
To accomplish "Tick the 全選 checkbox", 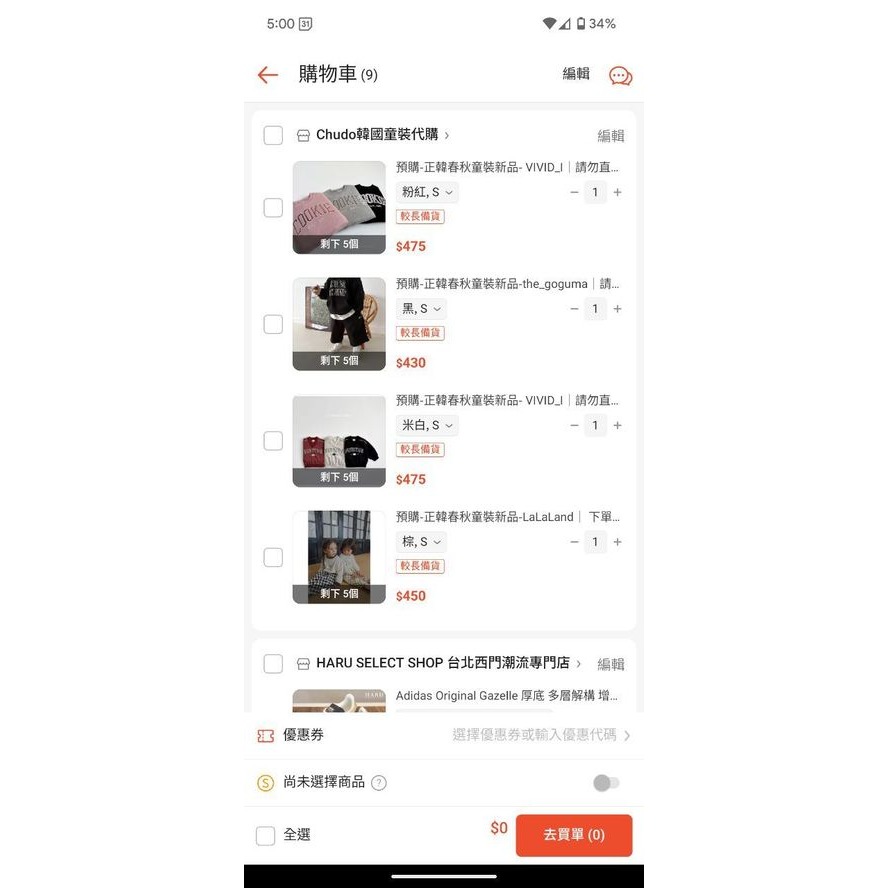I will click(265, 836).
